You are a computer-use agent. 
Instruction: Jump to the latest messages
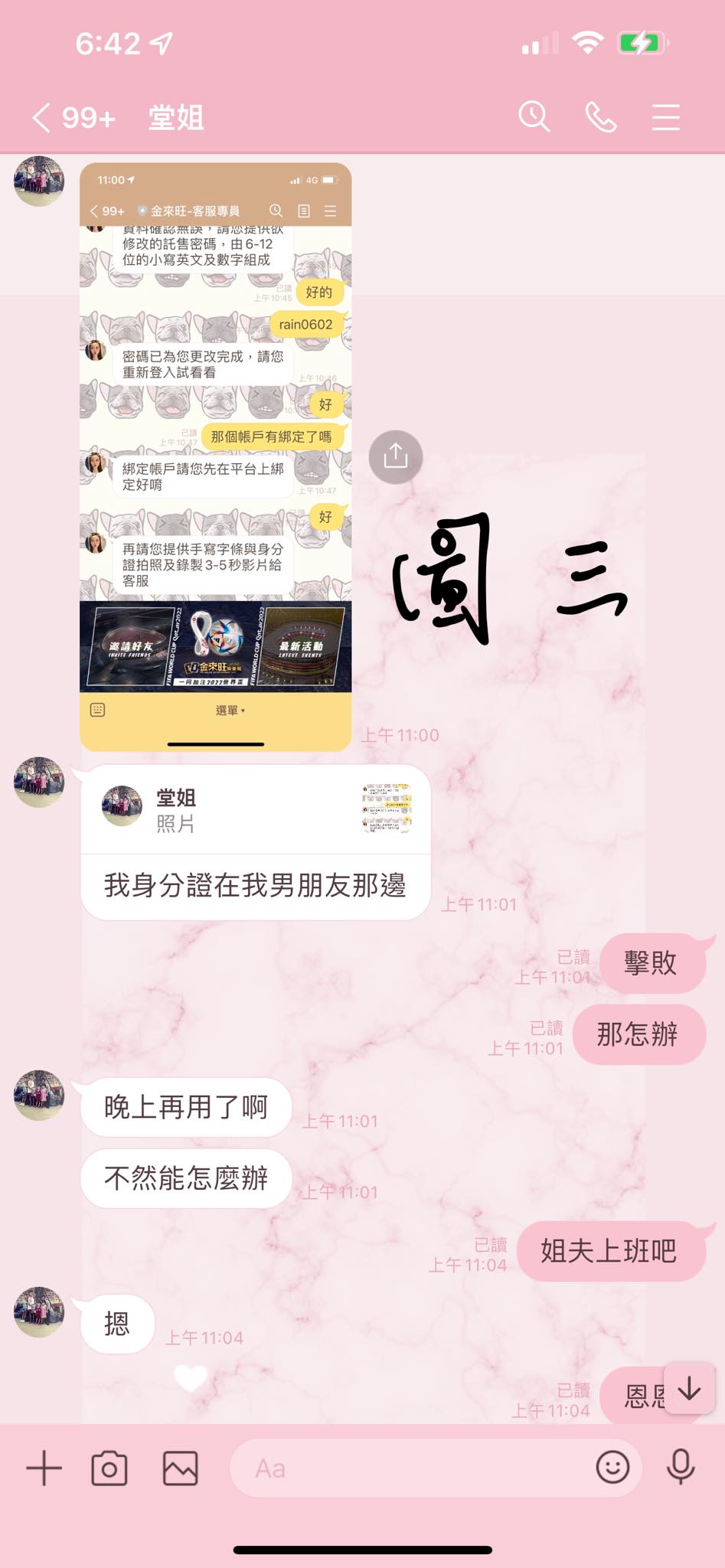pos(689,1389)
